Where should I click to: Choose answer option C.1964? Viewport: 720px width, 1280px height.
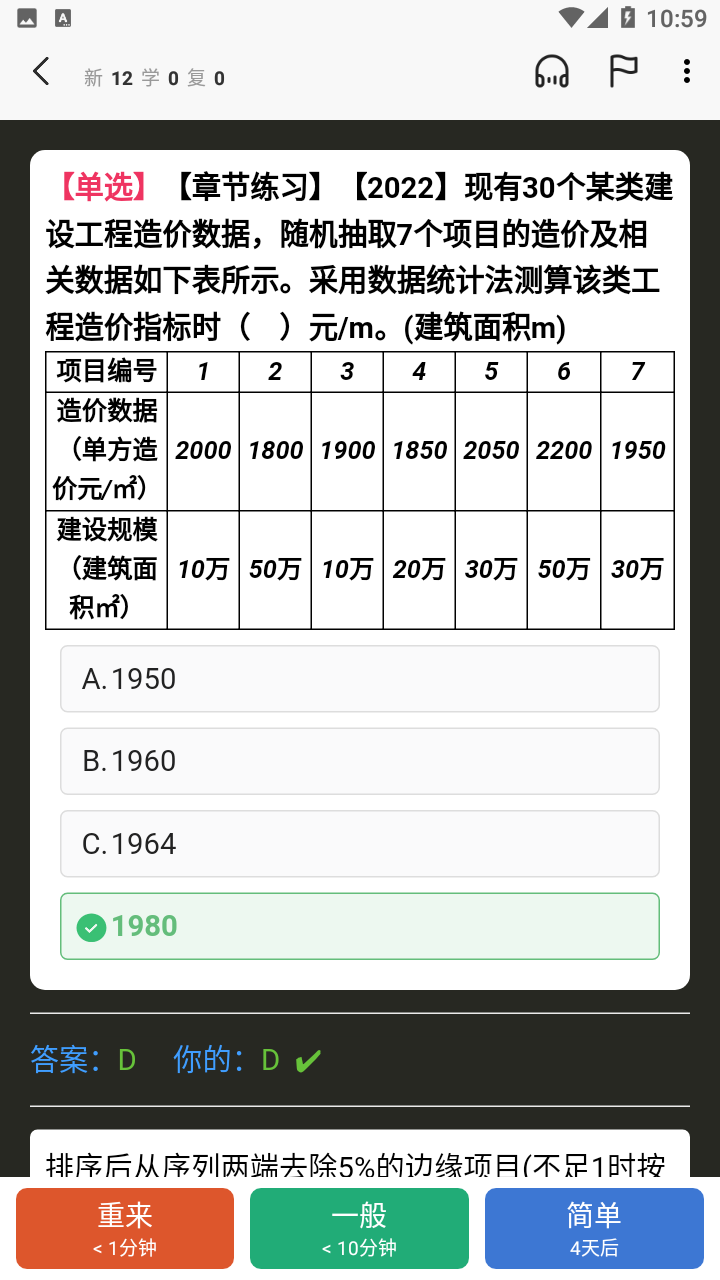pyautogui.click(x=360, y=844)
